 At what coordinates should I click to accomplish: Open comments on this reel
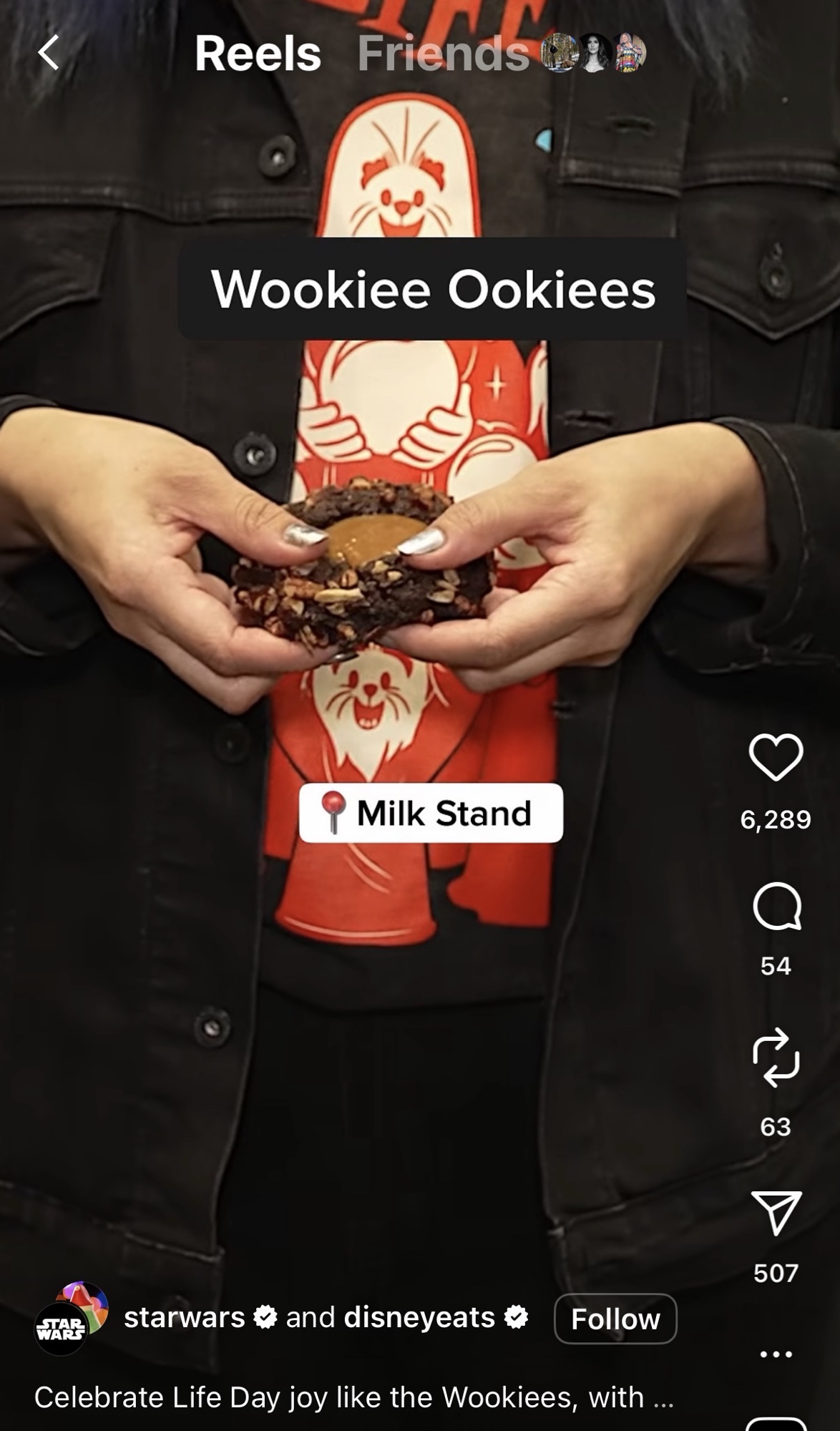click(x=776, y=906)
